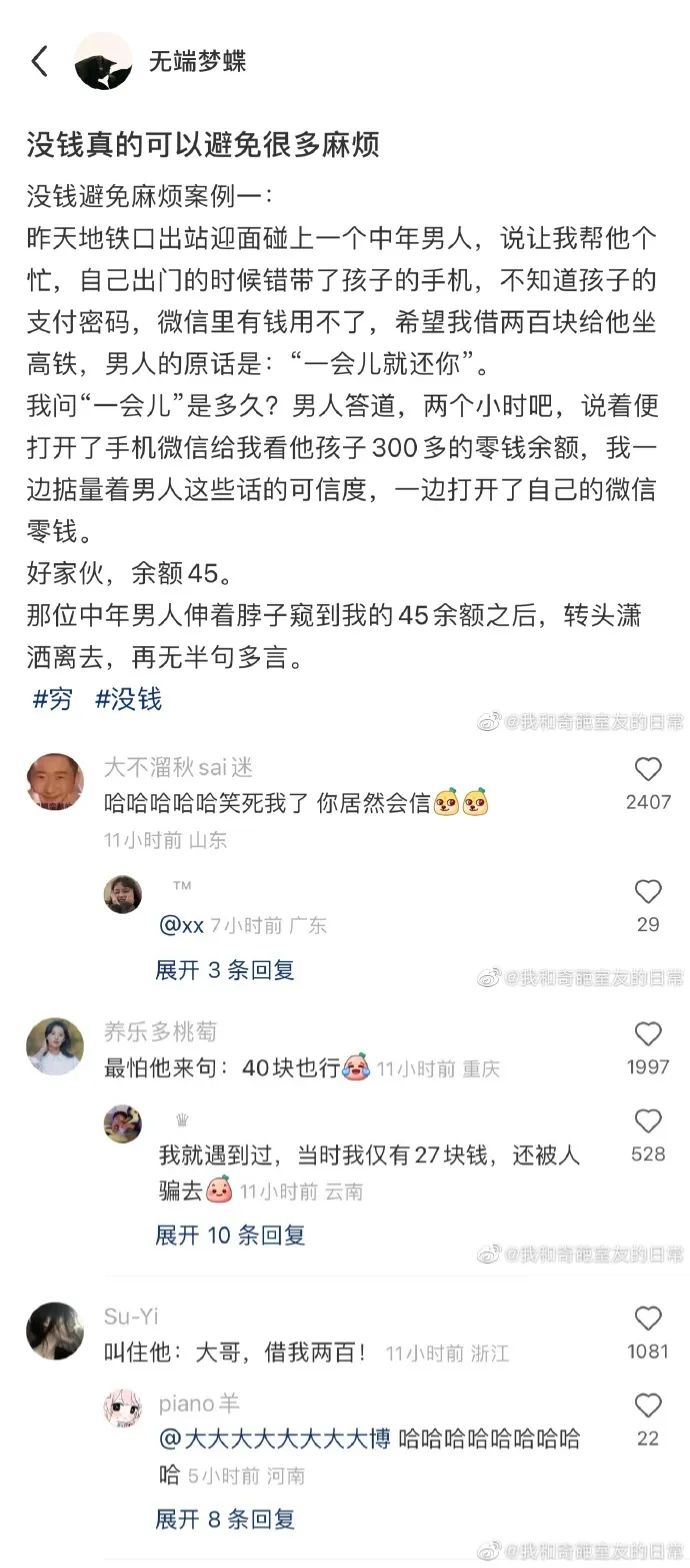Like piano羊's reply
690x1568 pixels.
pos(648,1405)
